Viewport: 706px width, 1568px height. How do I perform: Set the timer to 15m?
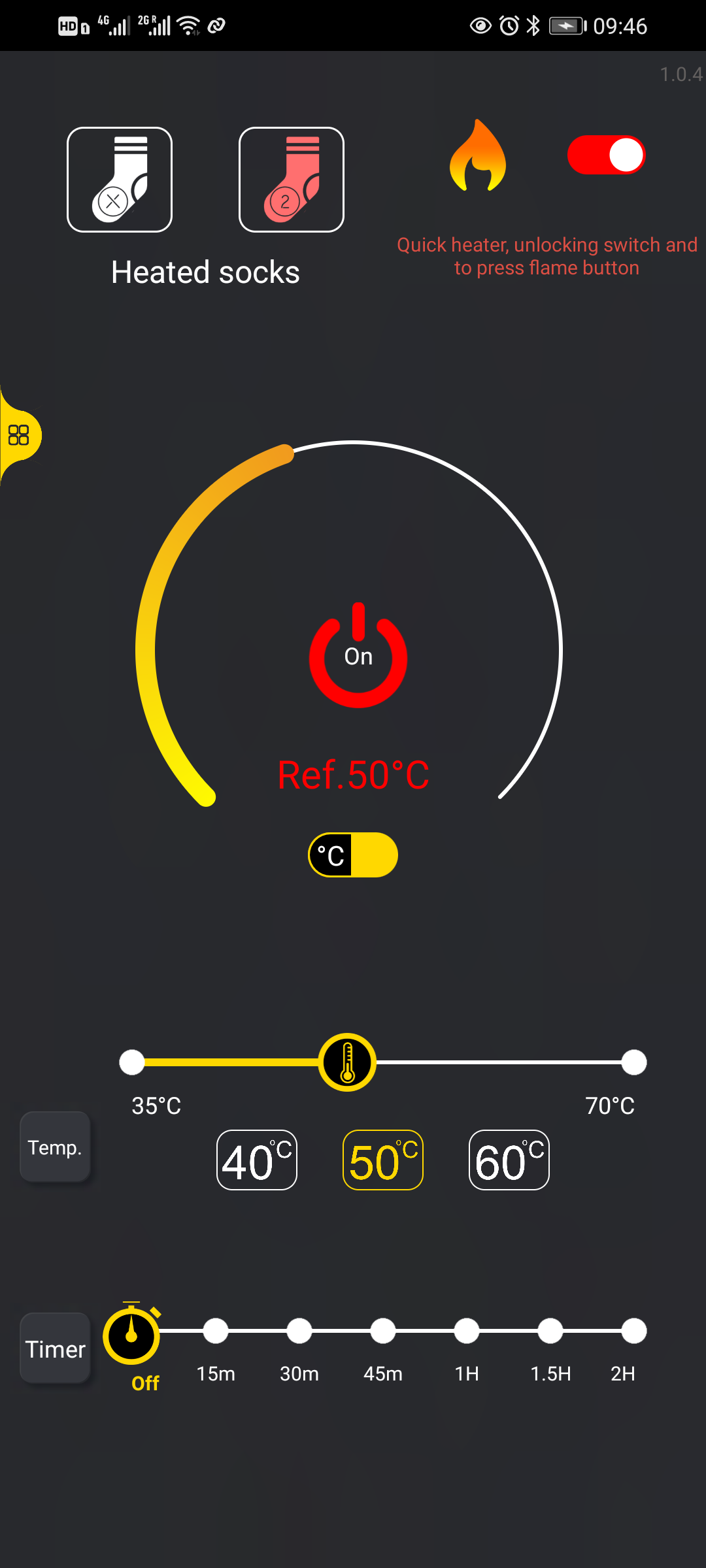(216, 1331)
